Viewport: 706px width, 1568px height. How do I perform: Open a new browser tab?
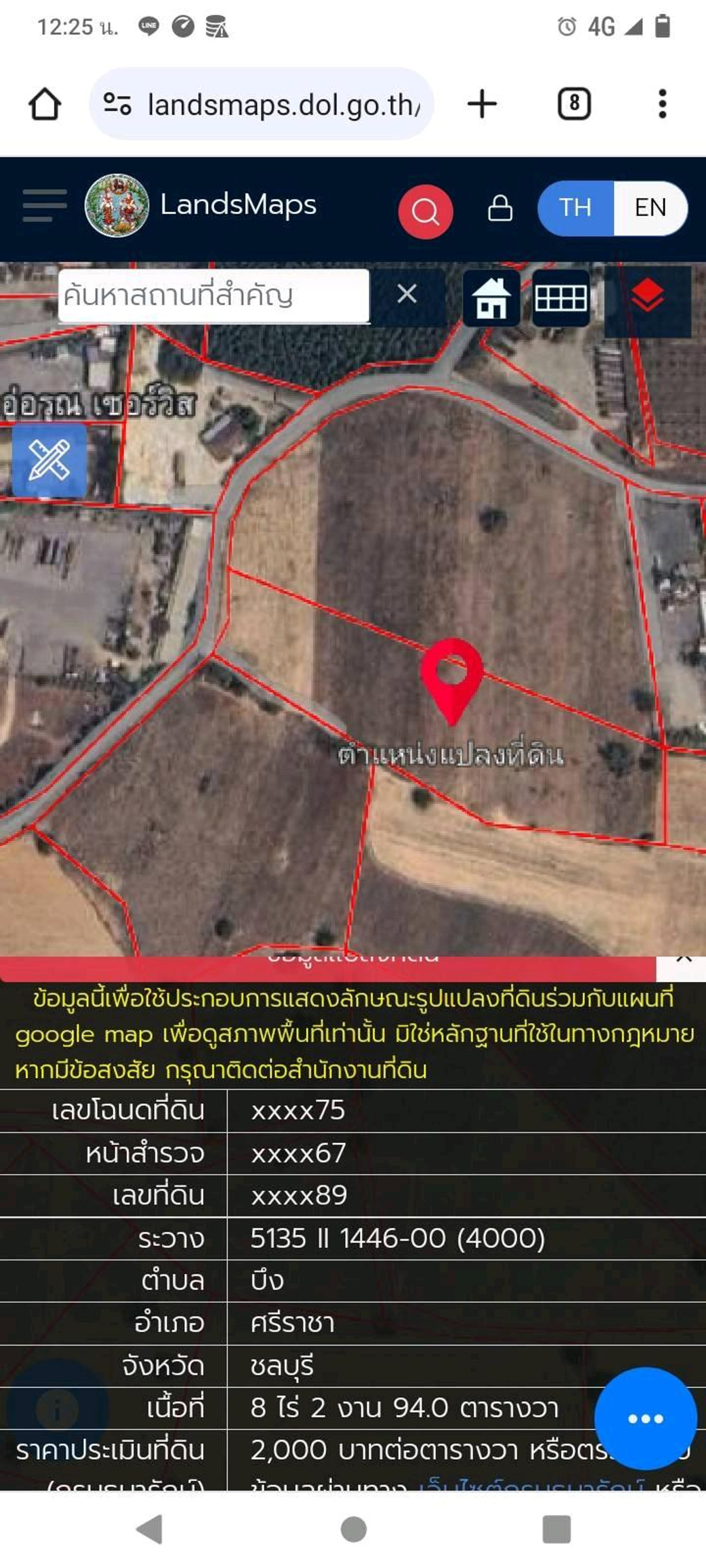tap(482, 104)
